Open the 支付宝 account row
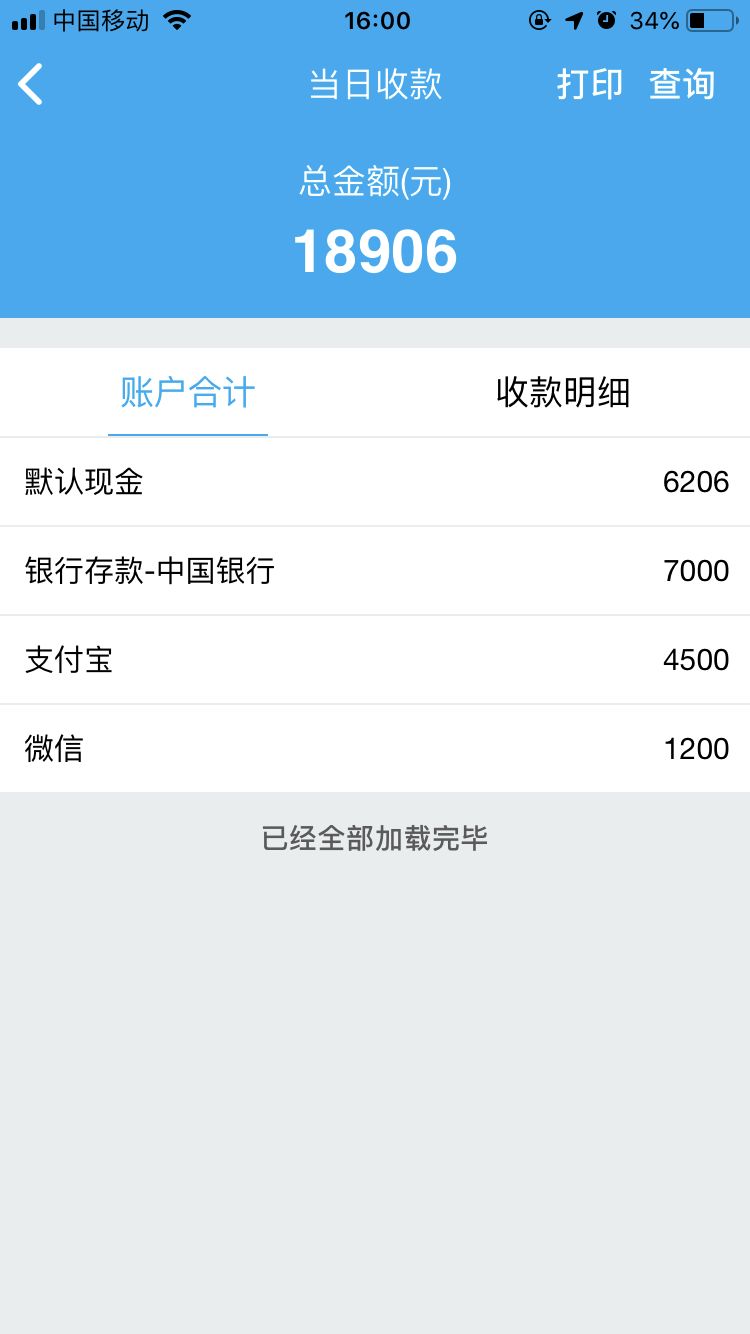The image size is (750, 1334). (x=375, y=660)
